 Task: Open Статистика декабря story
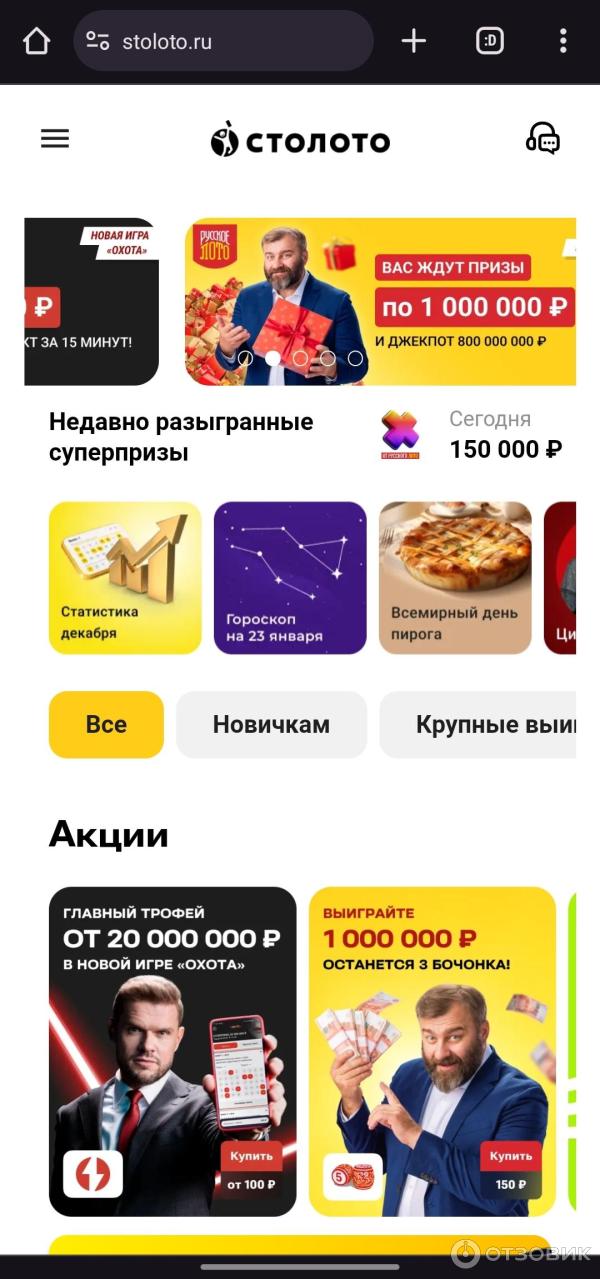point(125,578)
